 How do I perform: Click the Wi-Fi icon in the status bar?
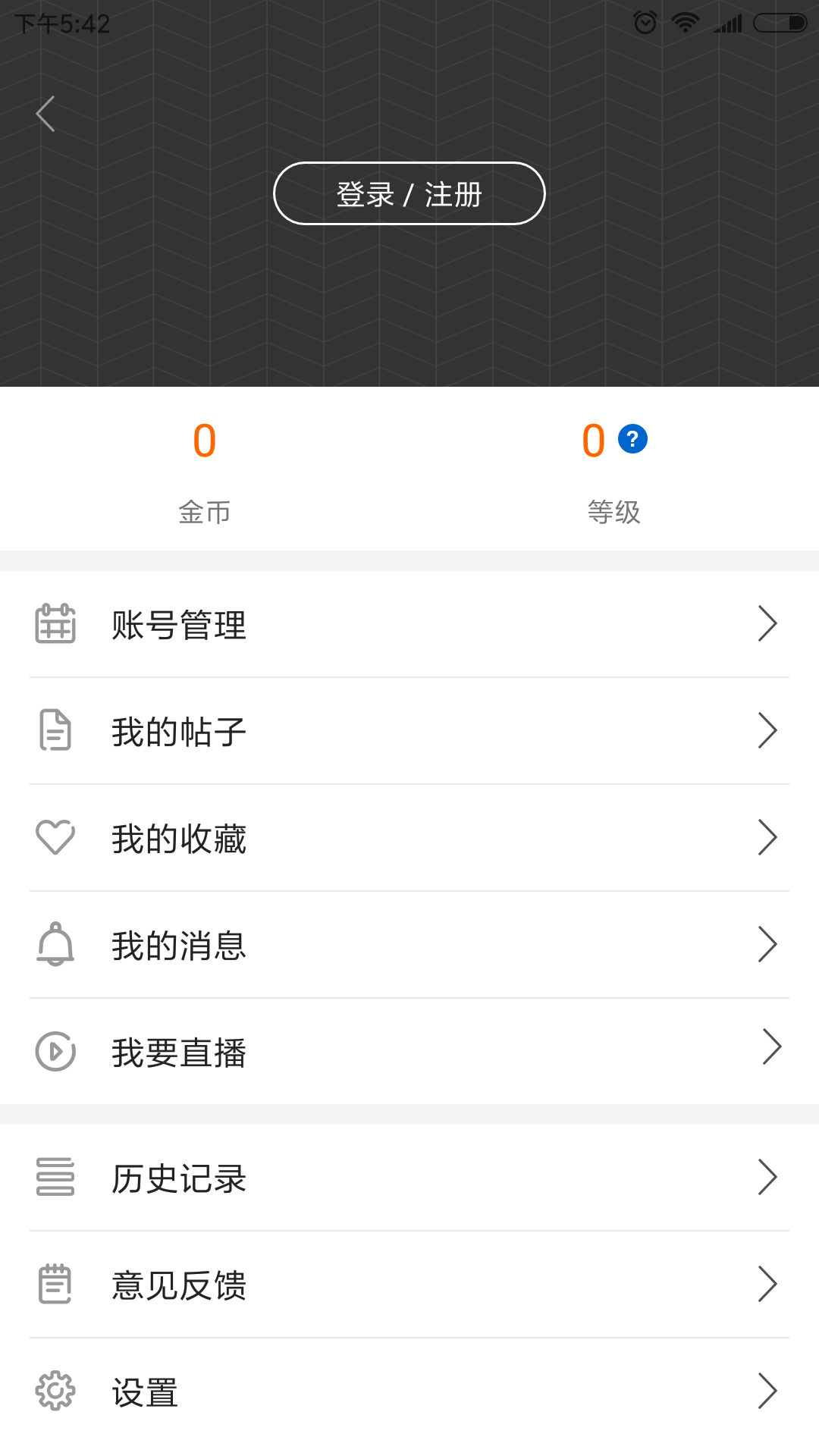point(685,22)
